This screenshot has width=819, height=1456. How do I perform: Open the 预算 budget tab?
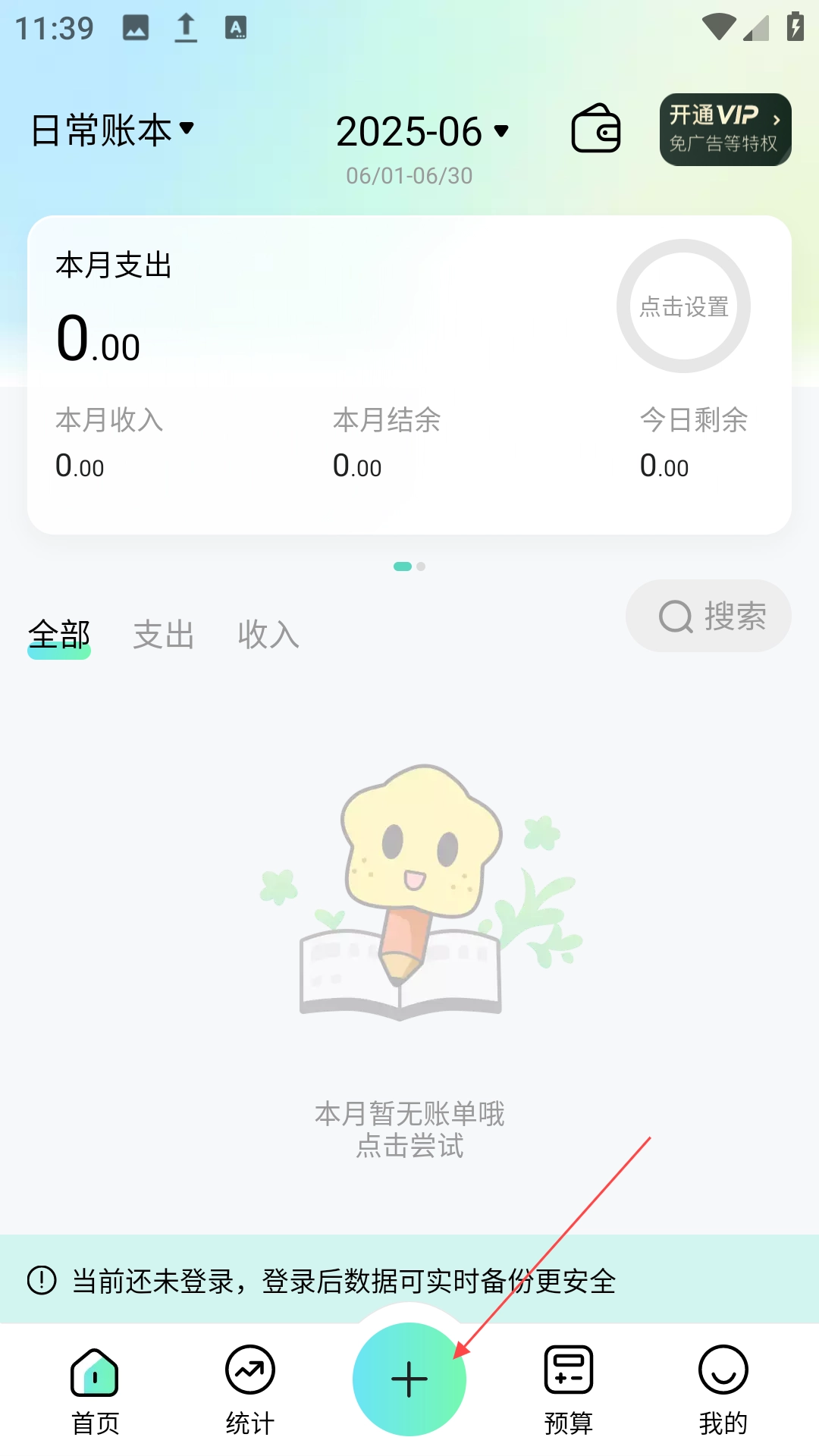568,1391
